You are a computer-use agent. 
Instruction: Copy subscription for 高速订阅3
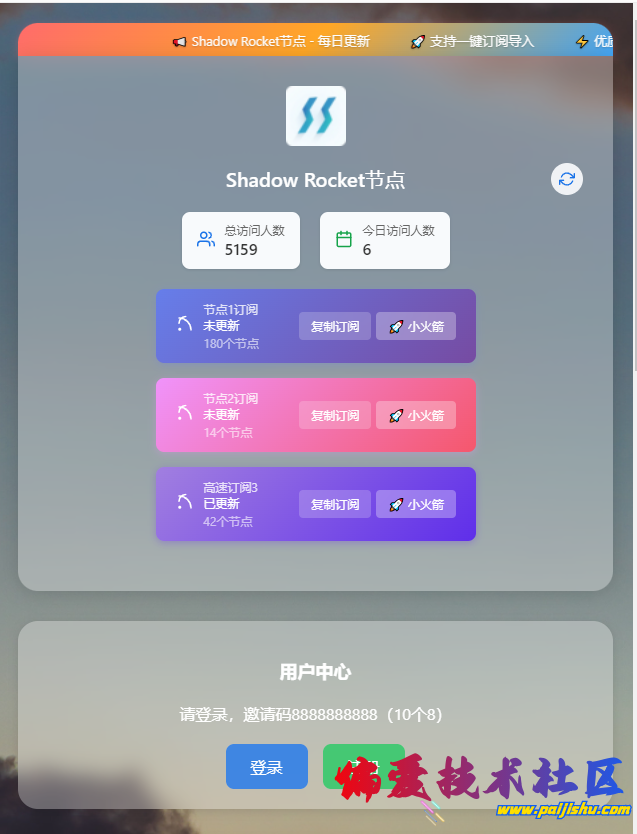pos(335,504)
